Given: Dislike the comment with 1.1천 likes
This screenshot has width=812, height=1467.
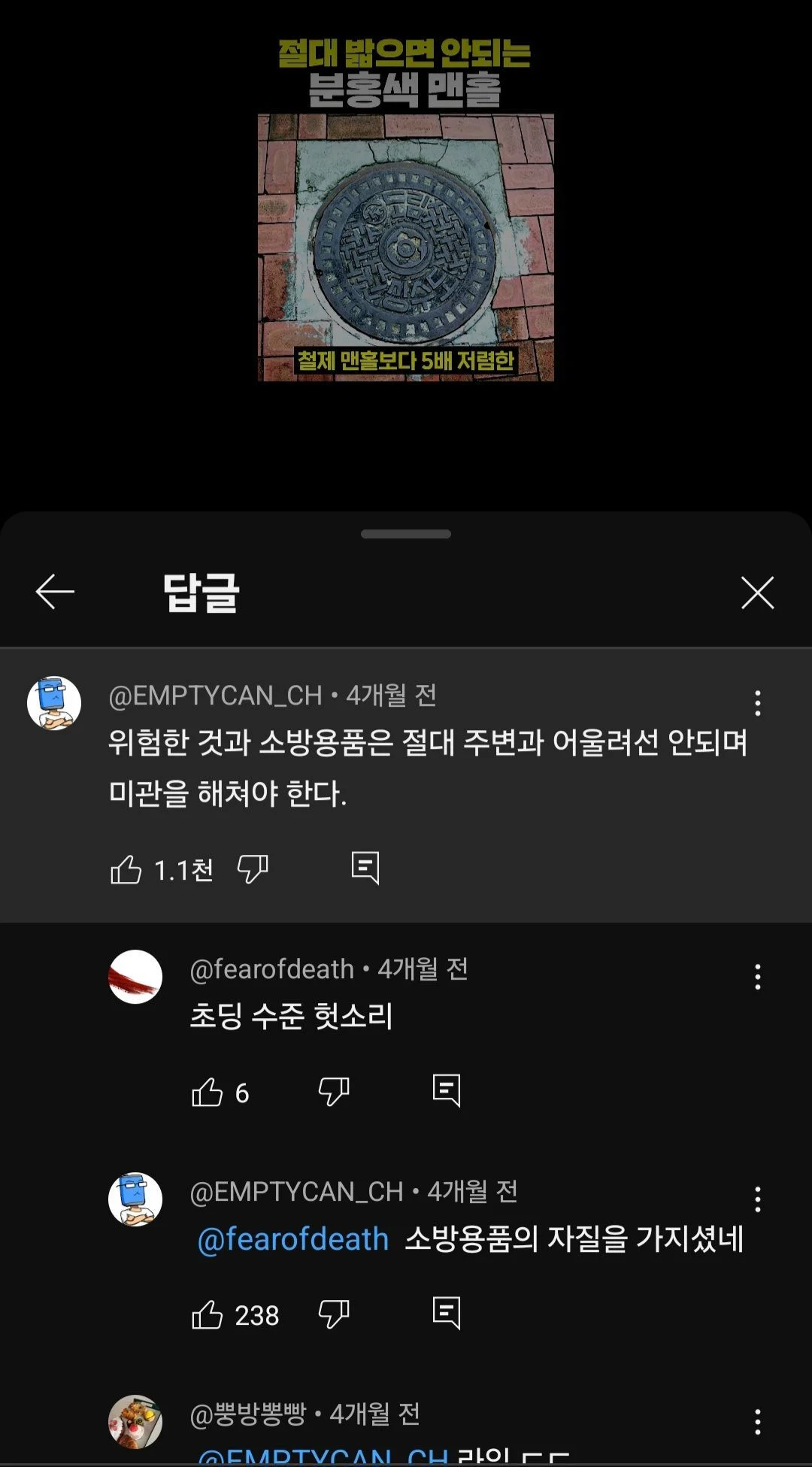Looking at the screenshot, I should click(253, 869).
